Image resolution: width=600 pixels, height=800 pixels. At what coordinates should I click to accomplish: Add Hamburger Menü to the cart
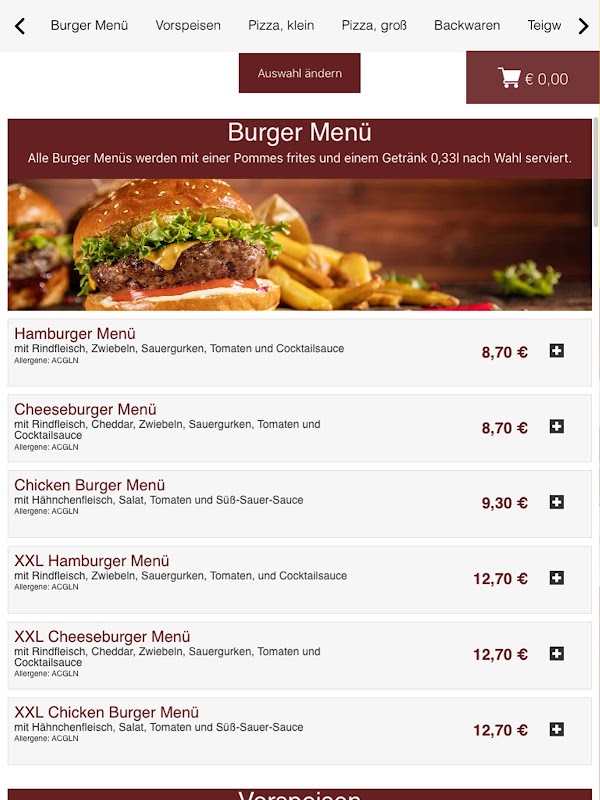pyautogui.click(x=557, y=351)
